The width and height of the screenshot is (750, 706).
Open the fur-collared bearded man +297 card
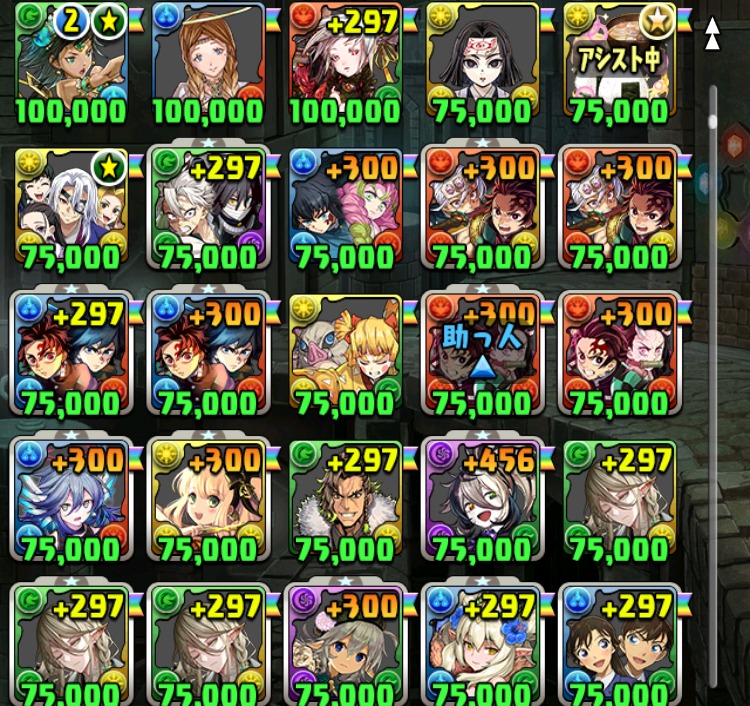point(345,497)
